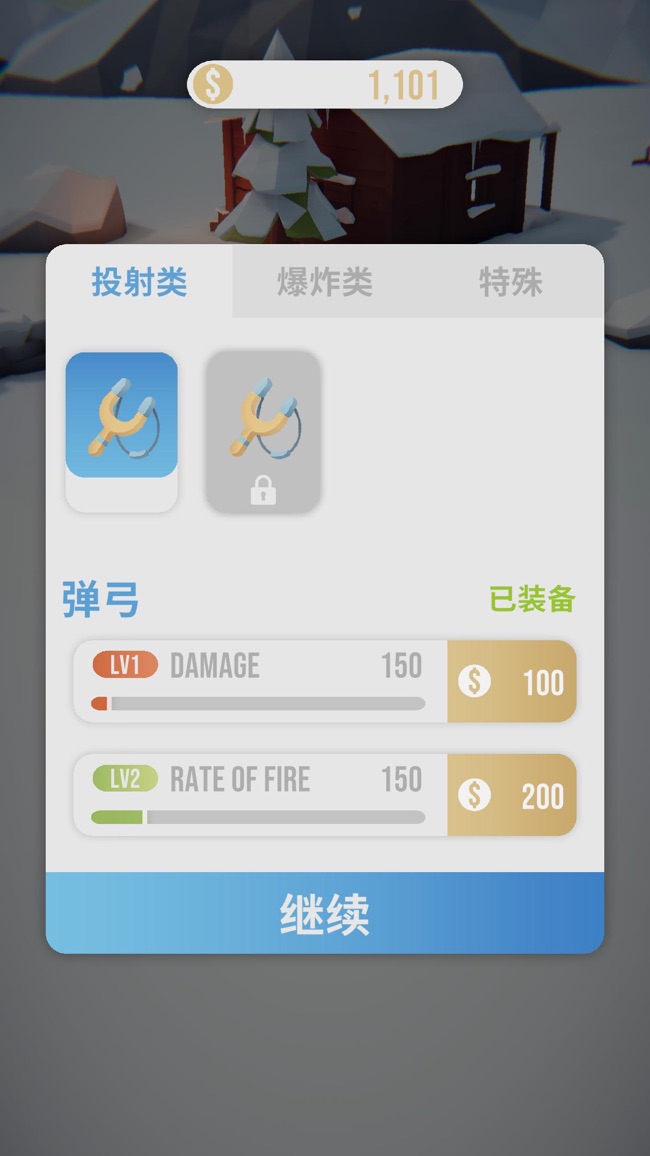Upgrade RATE OF FIRE for 200 coins
This screenshot has width=650, height=1156.
point(511,796)
